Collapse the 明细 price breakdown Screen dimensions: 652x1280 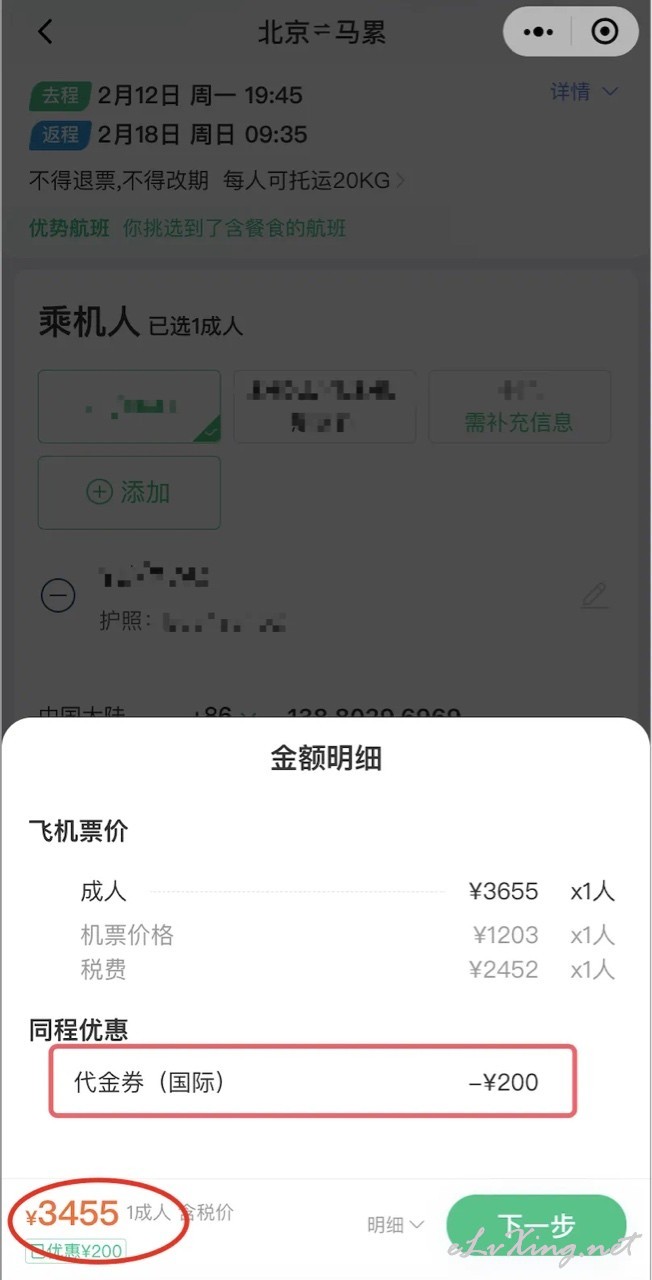395,1224
